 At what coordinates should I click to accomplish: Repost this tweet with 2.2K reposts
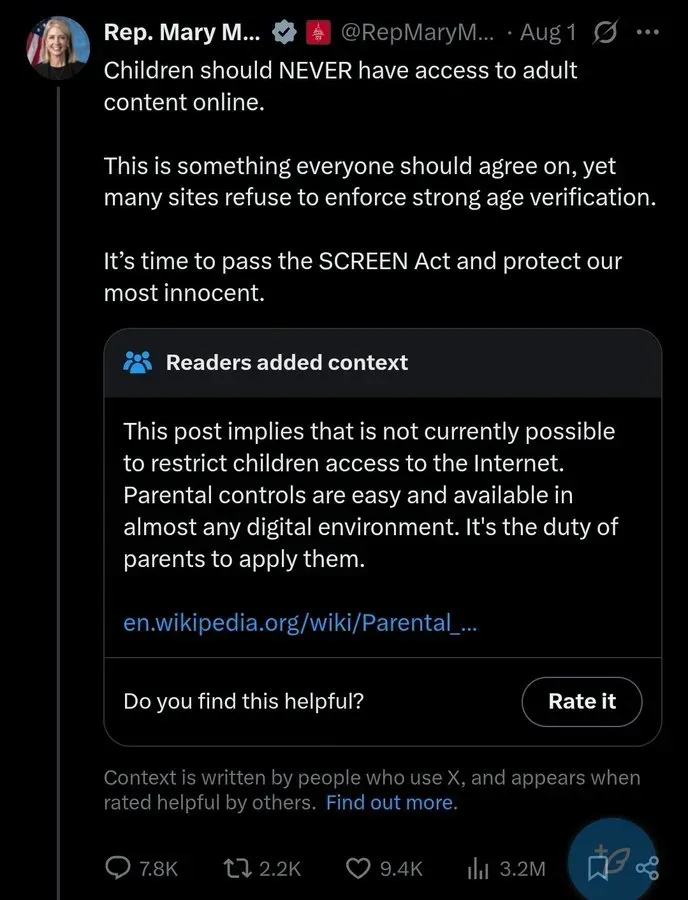(x=259, y=868)
